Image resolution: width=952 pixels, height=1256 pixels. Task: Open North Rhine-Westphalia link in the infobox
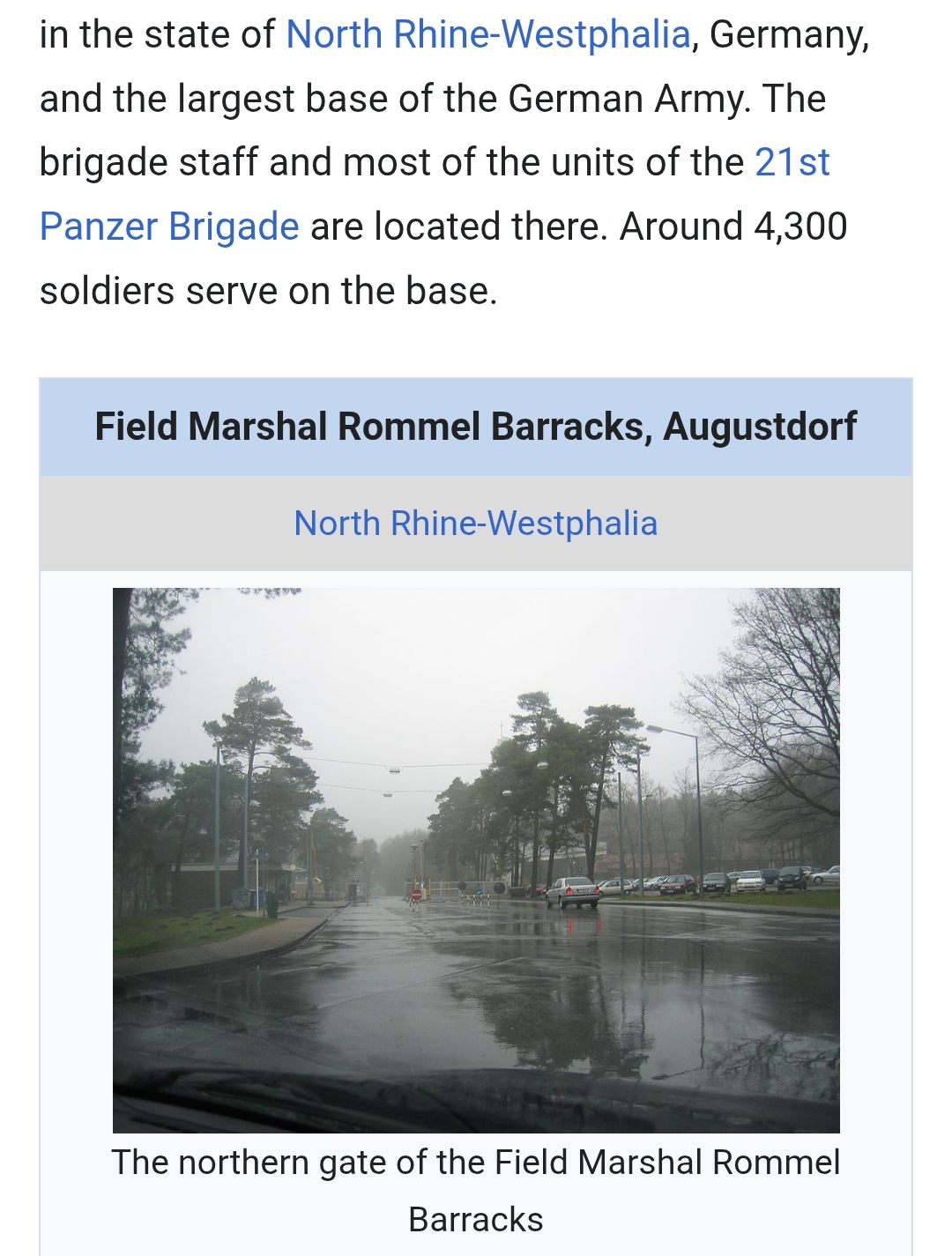(475, 524)
